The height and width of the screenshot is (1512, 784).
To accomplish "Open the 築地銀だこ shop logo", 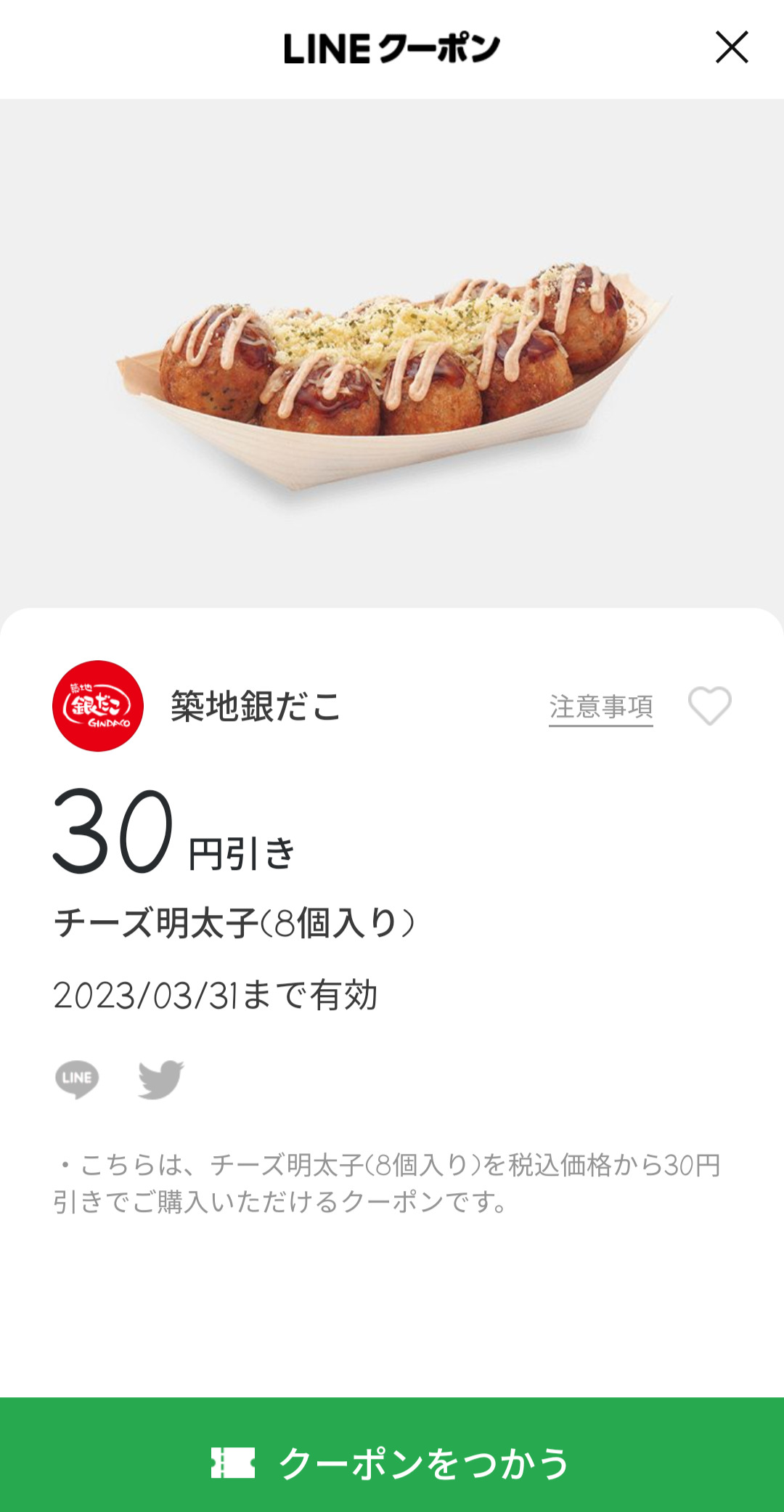I will (98, 706).
